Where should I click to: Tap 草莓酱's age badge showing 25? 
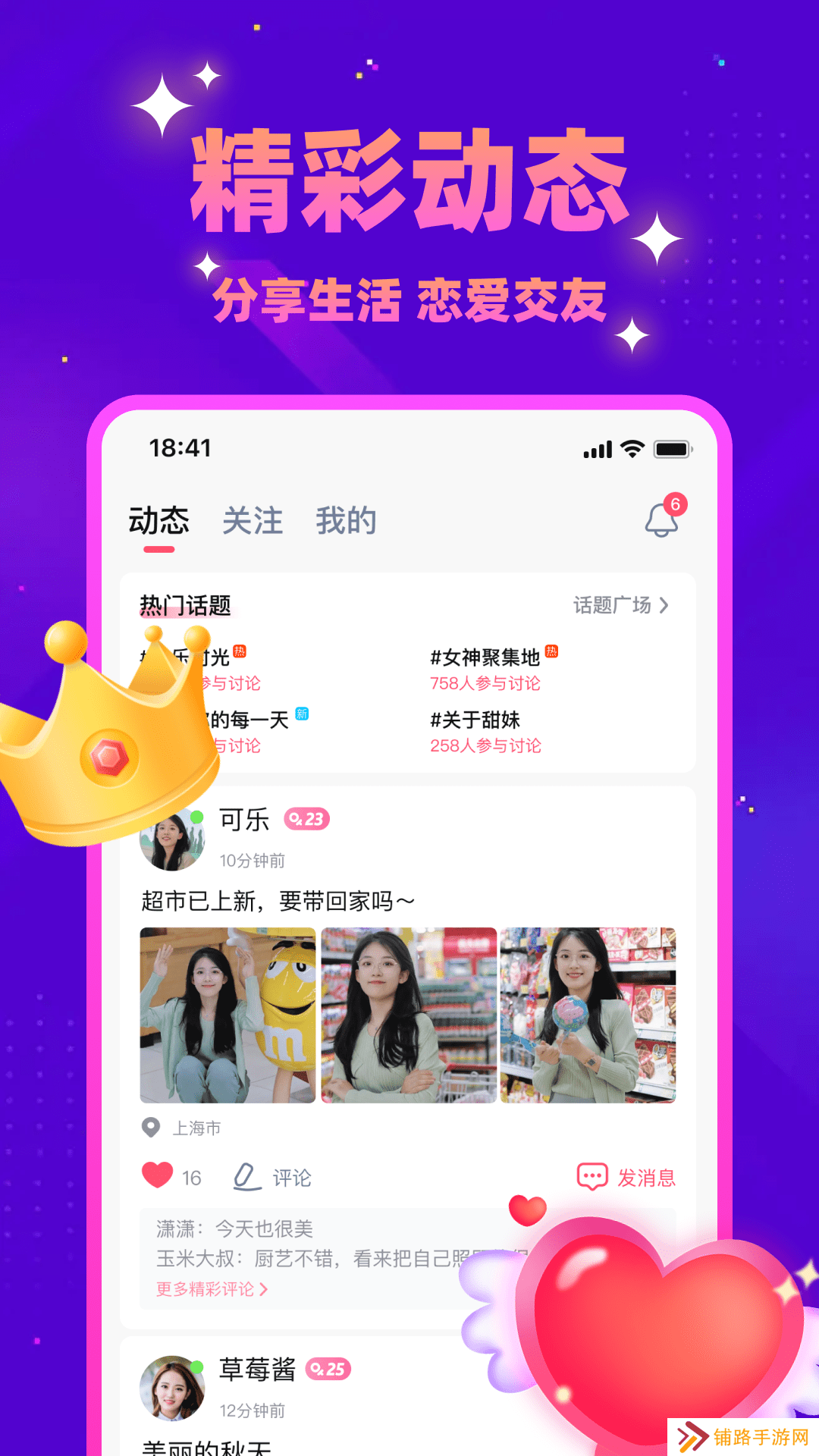tap(330, 1369)
